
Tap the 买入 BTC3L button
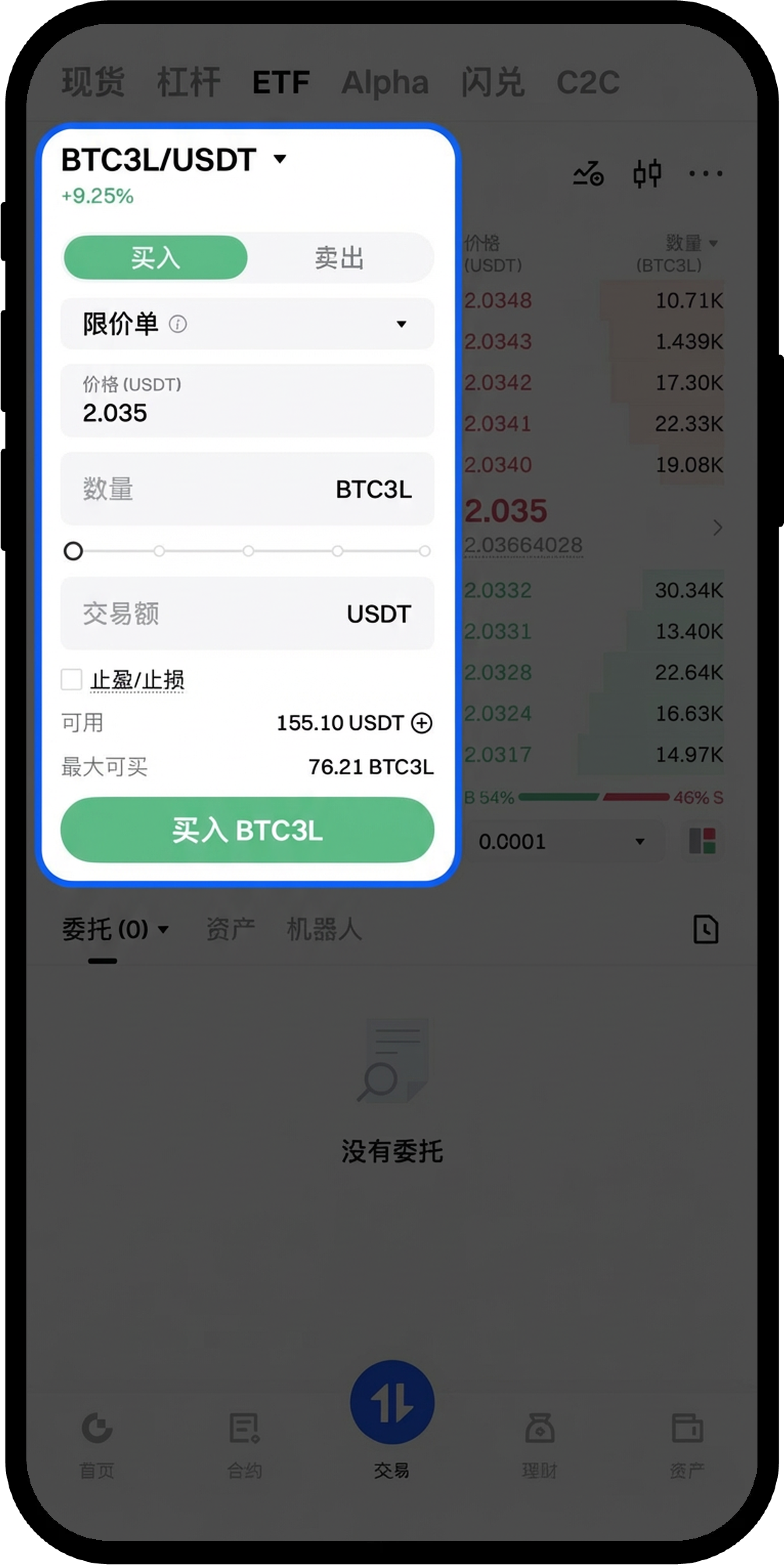[247, 830]
